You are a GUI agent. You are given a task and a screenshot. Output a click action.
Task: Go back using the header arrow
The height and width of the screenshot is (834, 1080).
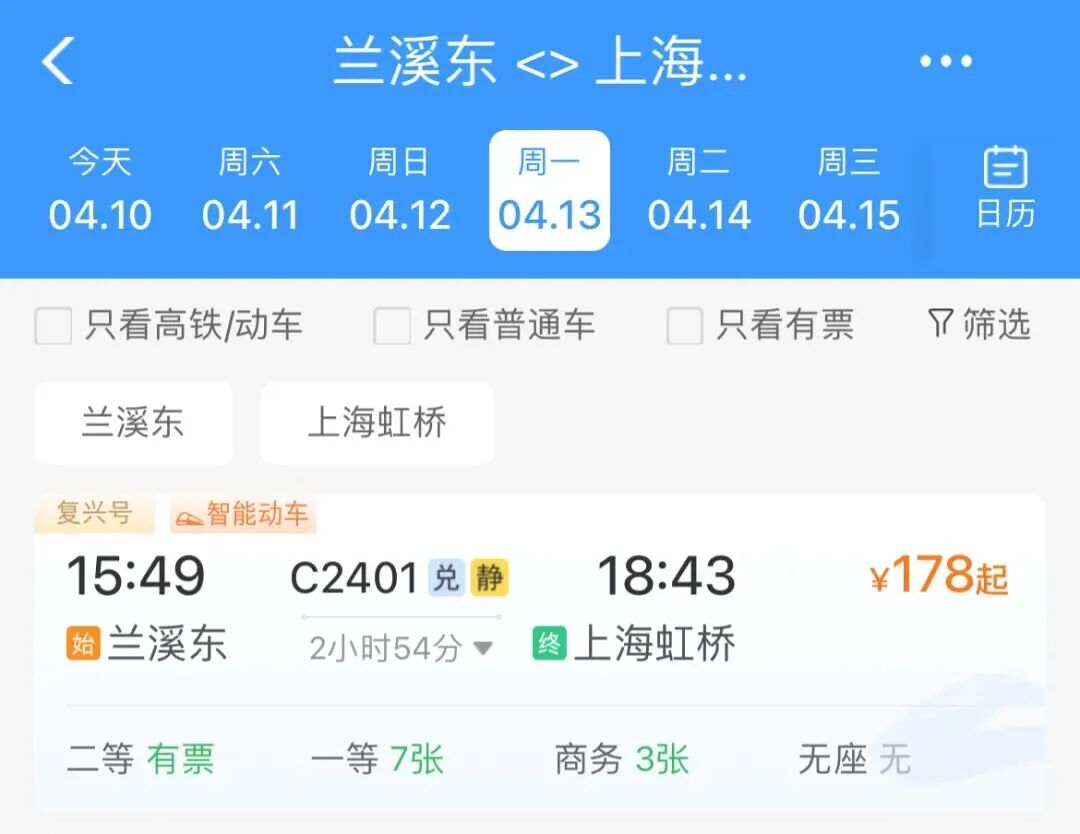(58, 61)
